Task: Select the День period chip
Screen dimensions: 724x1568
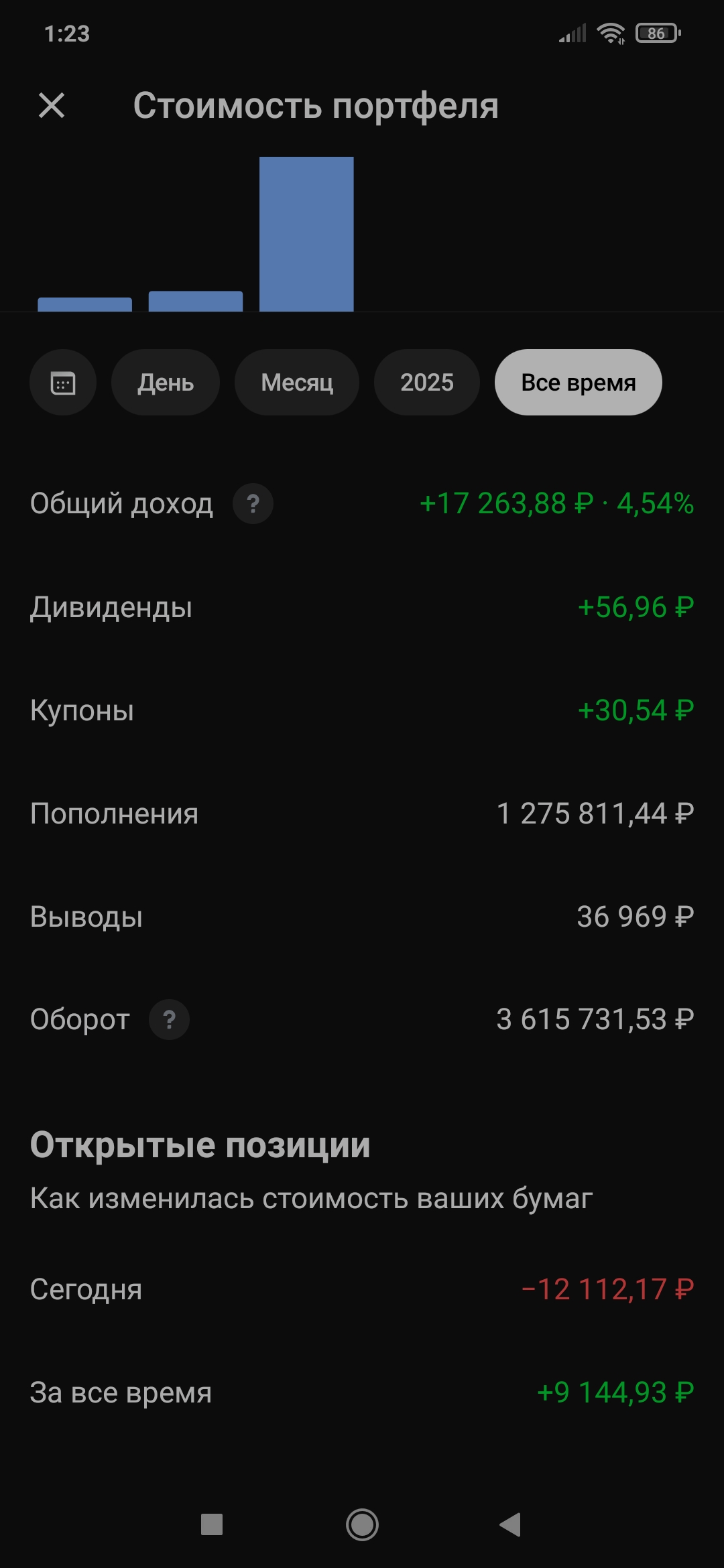Action: pyautogui.click(x=166, y=383)
